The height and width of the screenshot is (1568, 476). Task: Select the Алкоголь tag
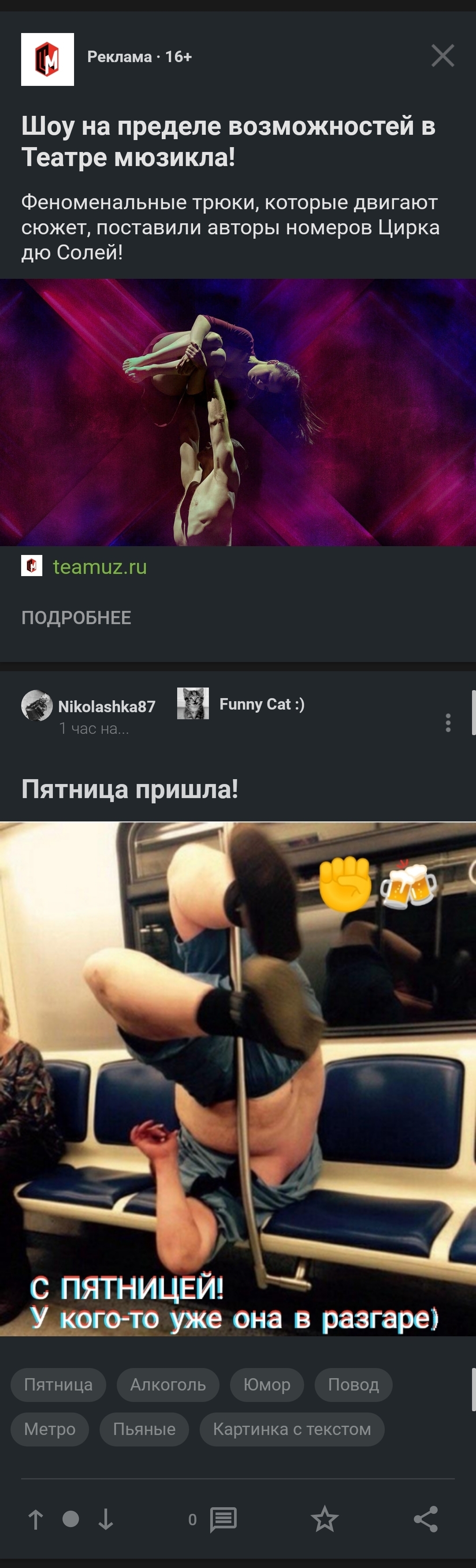click(167, 1385)
